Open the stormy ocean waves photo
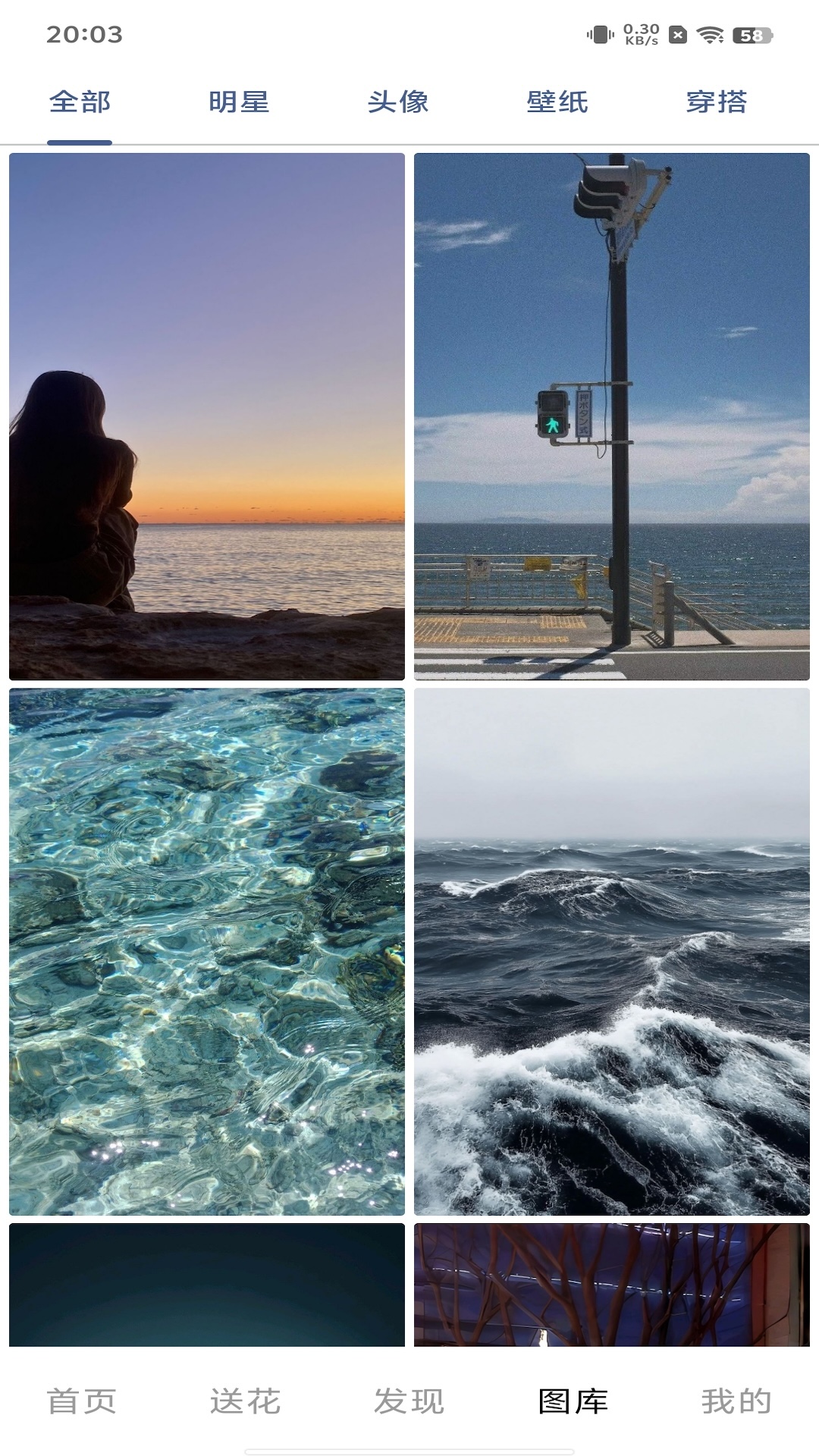 point(612,952)
